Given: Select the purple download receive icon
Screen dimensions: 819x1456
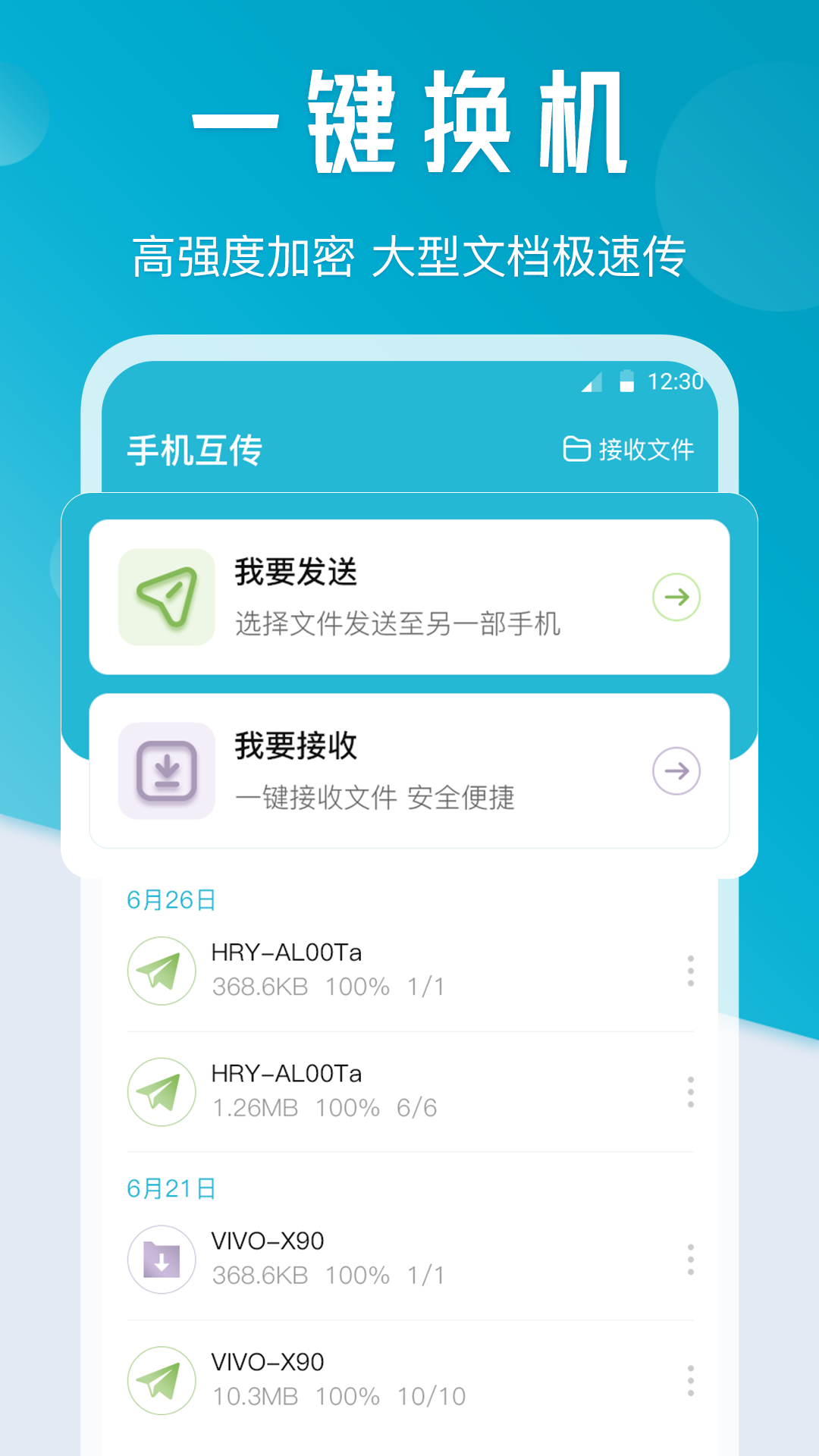Looking at the screenshot, I should click(x=167, y=771).
